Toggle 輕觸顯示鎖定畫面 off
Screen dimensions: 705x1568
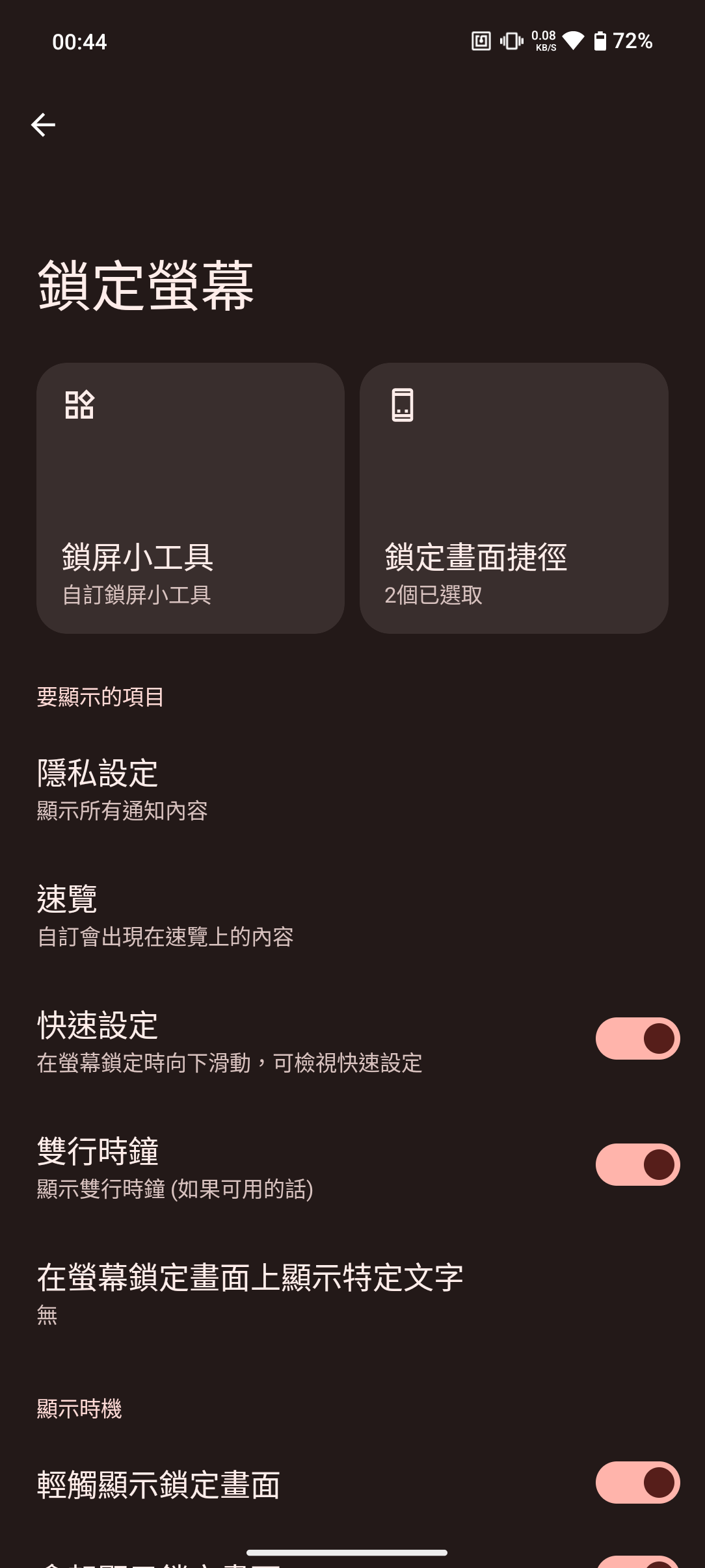[637, 1483]
